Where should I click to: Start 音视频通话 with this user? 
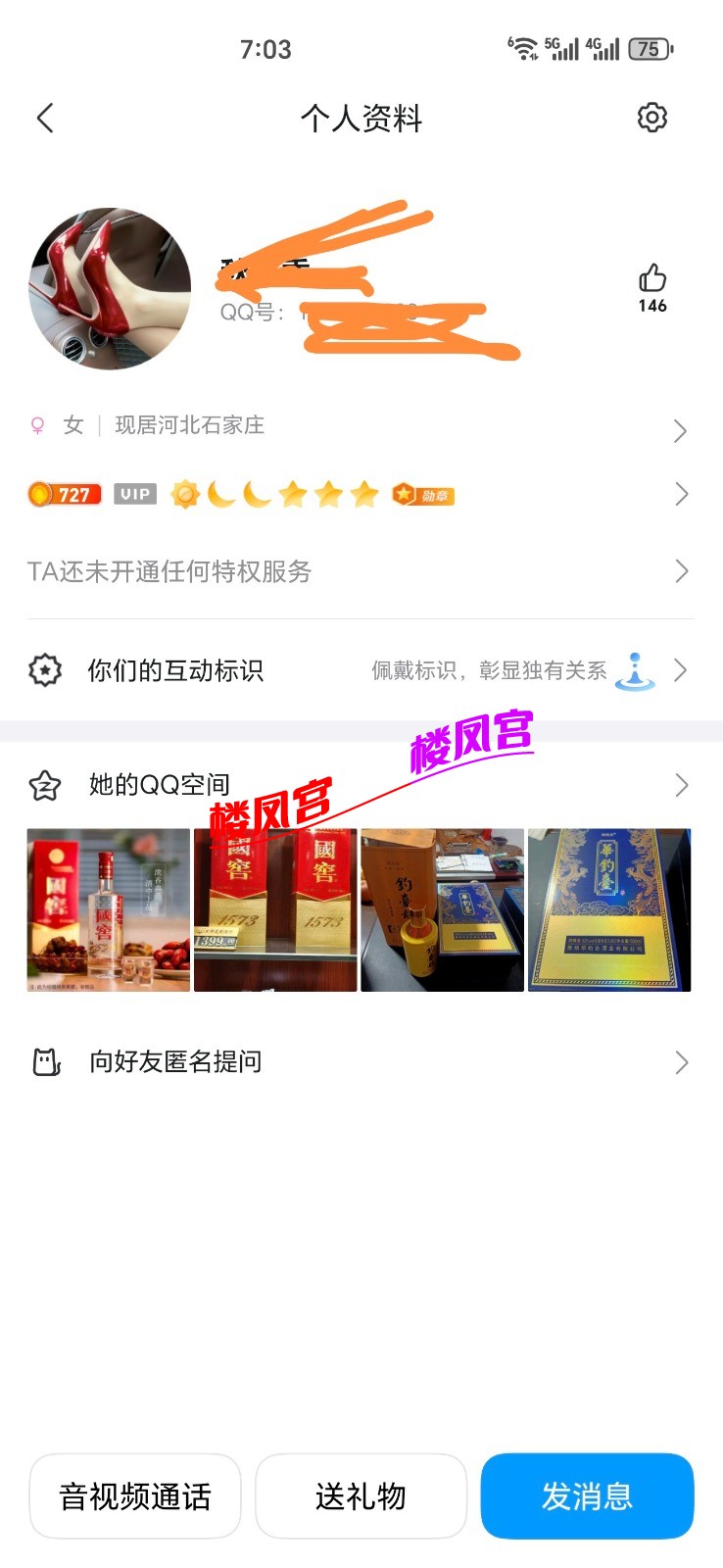click(x=135, y=1496)
